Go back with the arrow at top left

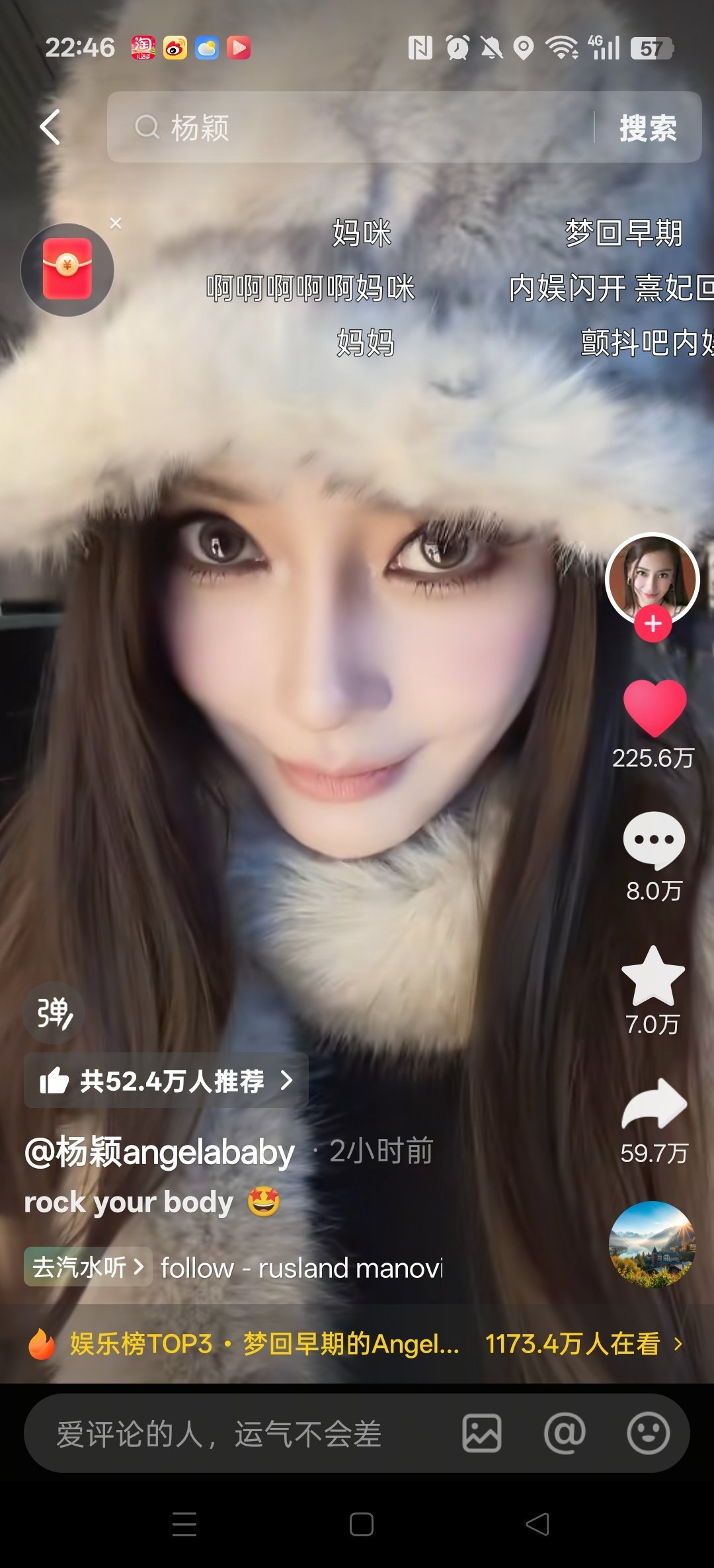tap(50, 127)
